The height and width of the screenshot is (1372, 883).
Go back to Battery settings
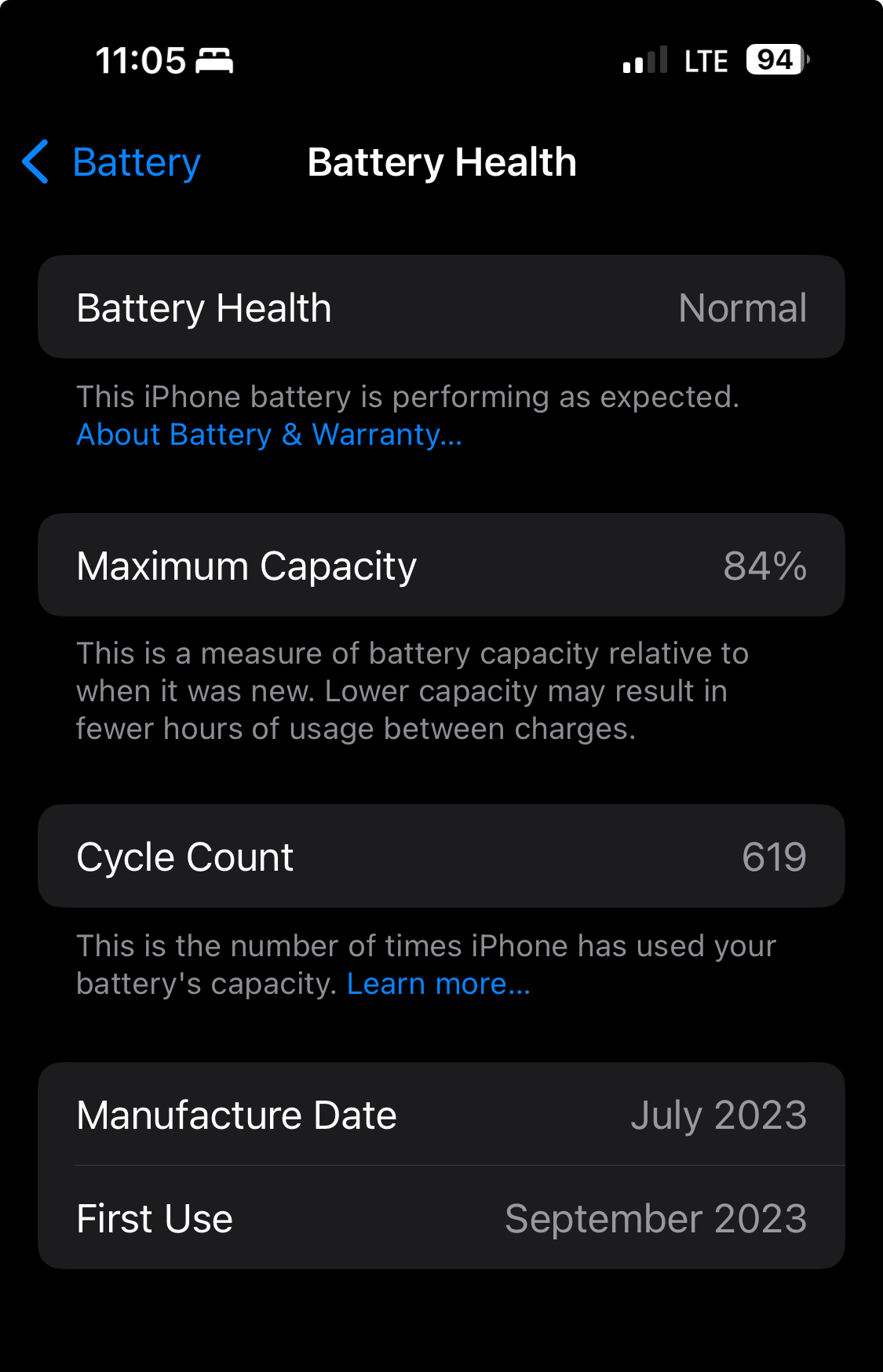112,162
